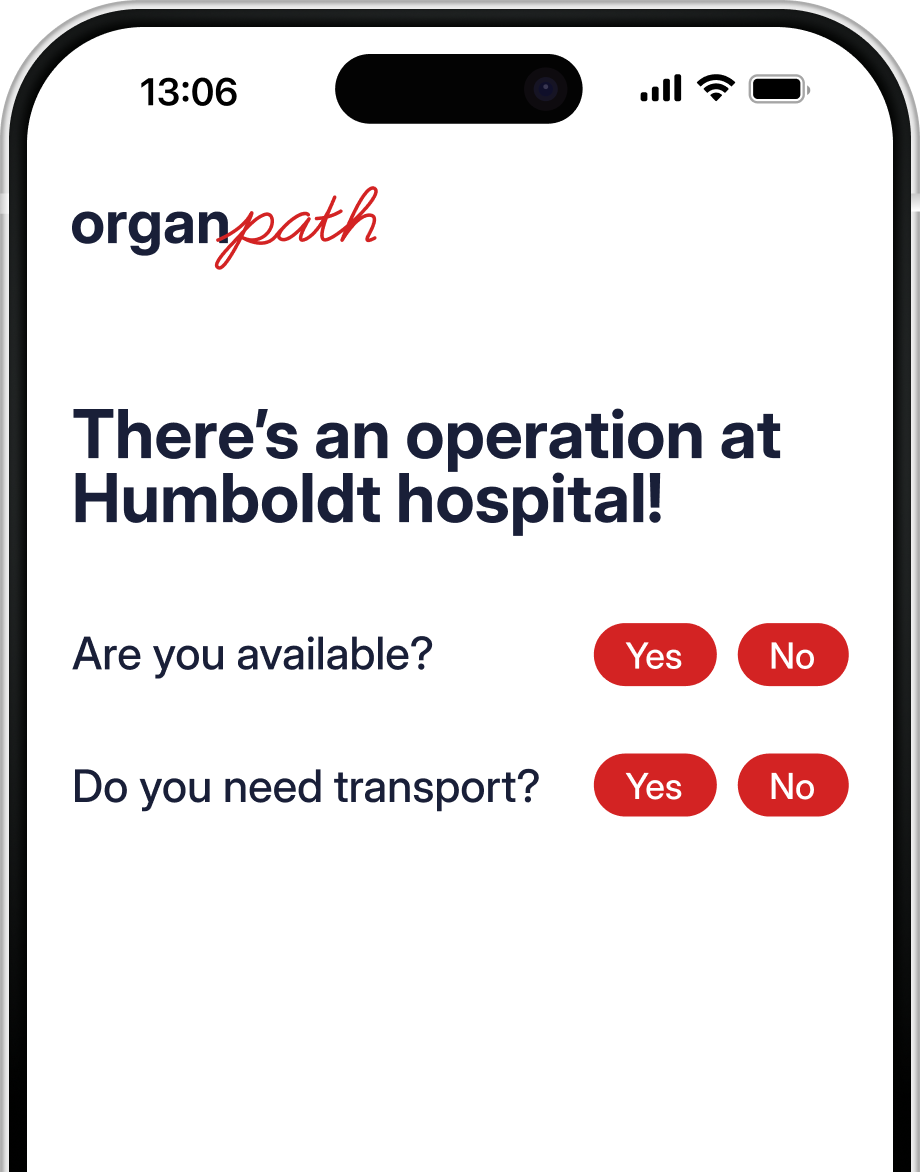
Task: Tap the battery icon in the status bar
Action: coord(779,88)
